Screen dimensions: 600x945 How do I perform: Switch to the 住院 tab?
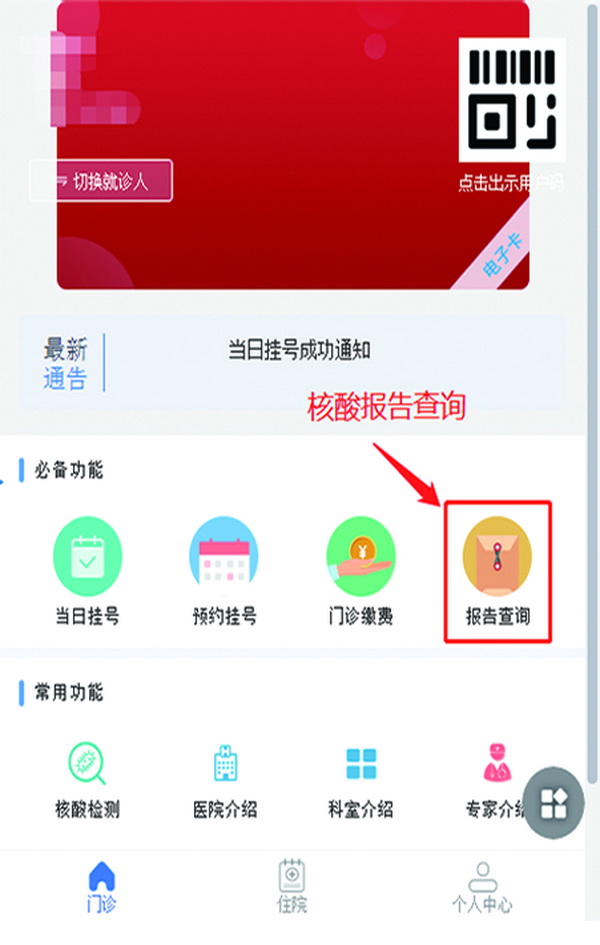pyautogui.click(x=291, y=887)
